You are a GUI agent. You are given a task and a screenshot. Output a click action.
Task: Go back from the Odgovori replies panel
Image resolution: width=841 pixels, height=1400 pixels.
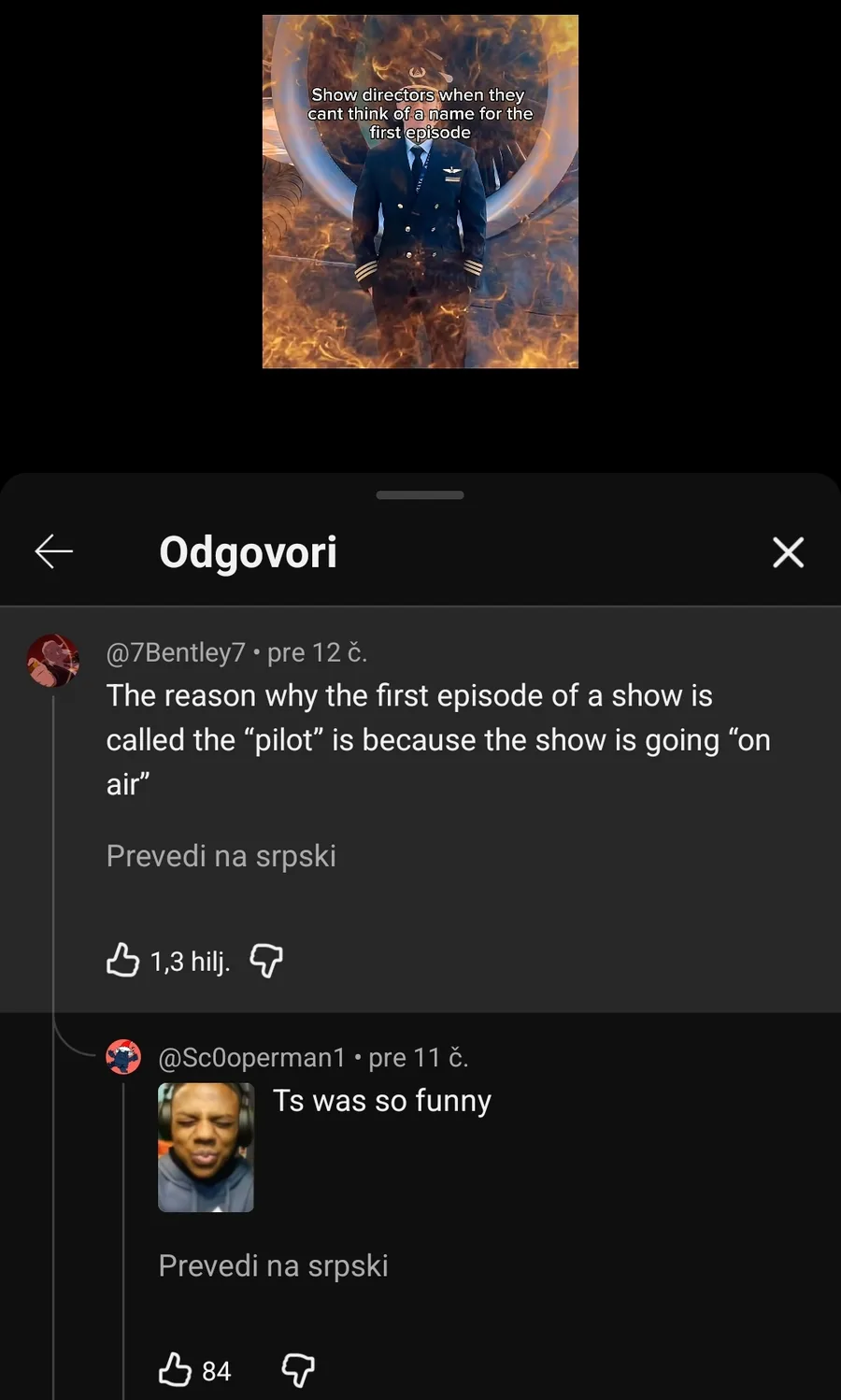54,551
